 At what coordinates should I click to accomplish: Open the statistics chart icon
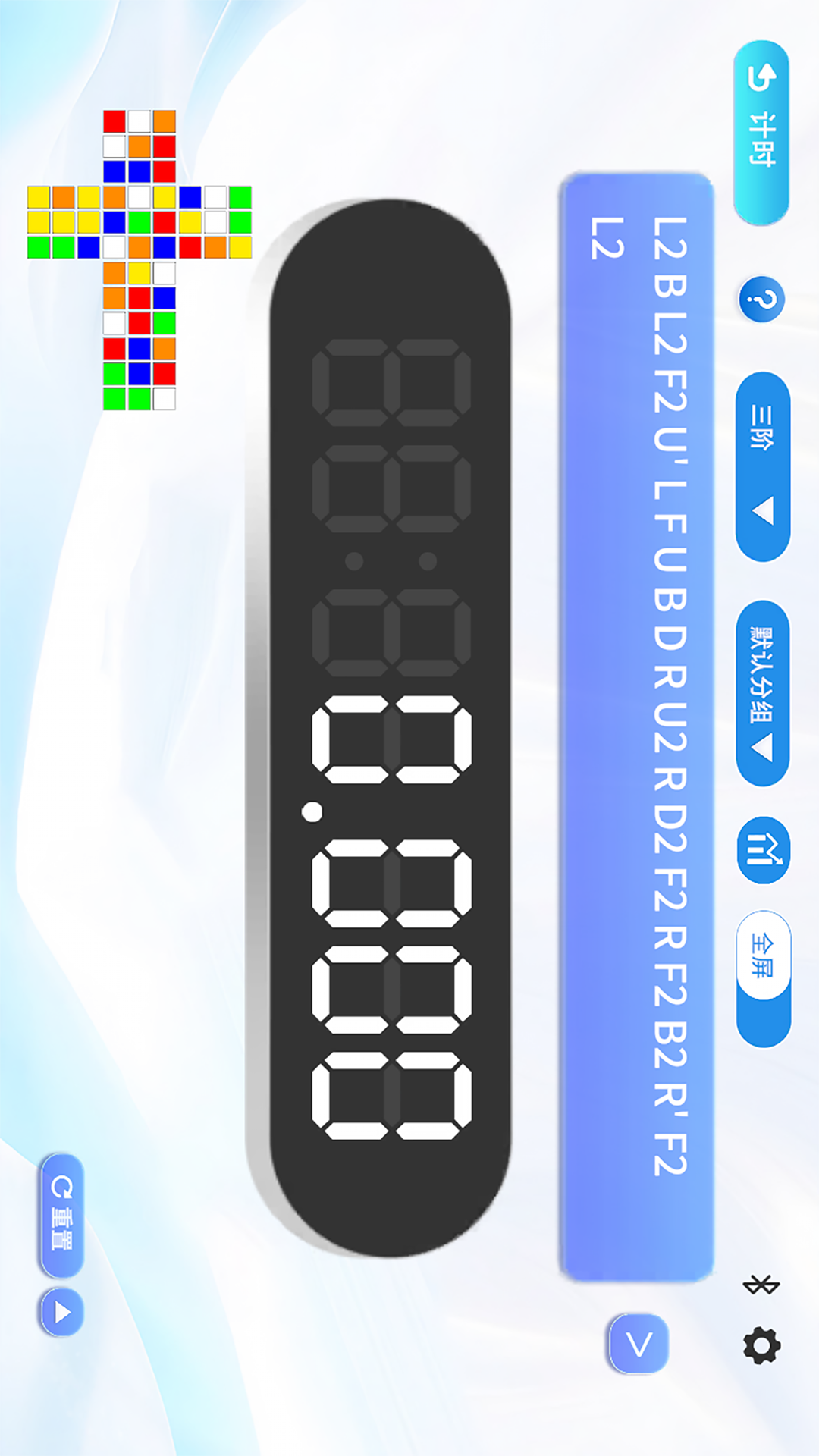(x=763, y=850)
